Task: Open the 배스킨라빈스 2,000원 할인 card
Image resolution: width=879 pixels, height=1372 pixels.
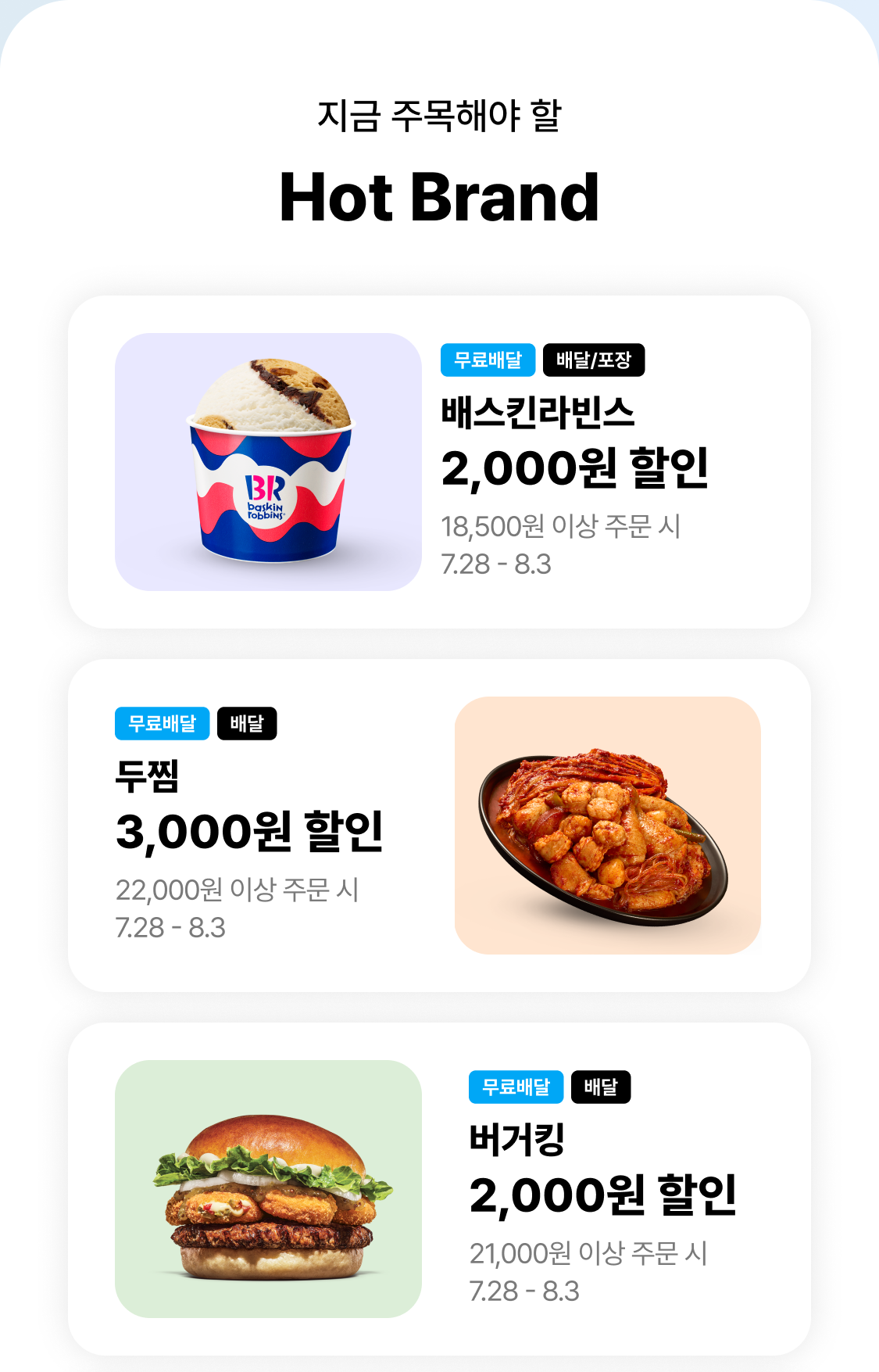Action: (x=439, y=462)
